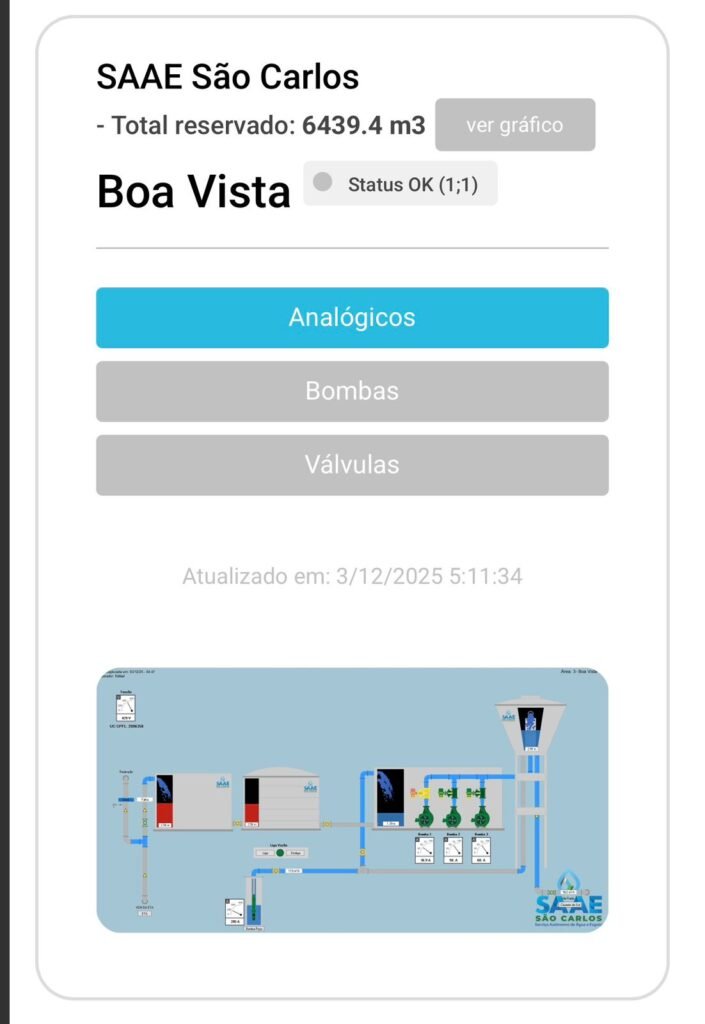Switch to the Bombas section
Viewport: 705px width, 1024px height.
click(x=352, y=391)
